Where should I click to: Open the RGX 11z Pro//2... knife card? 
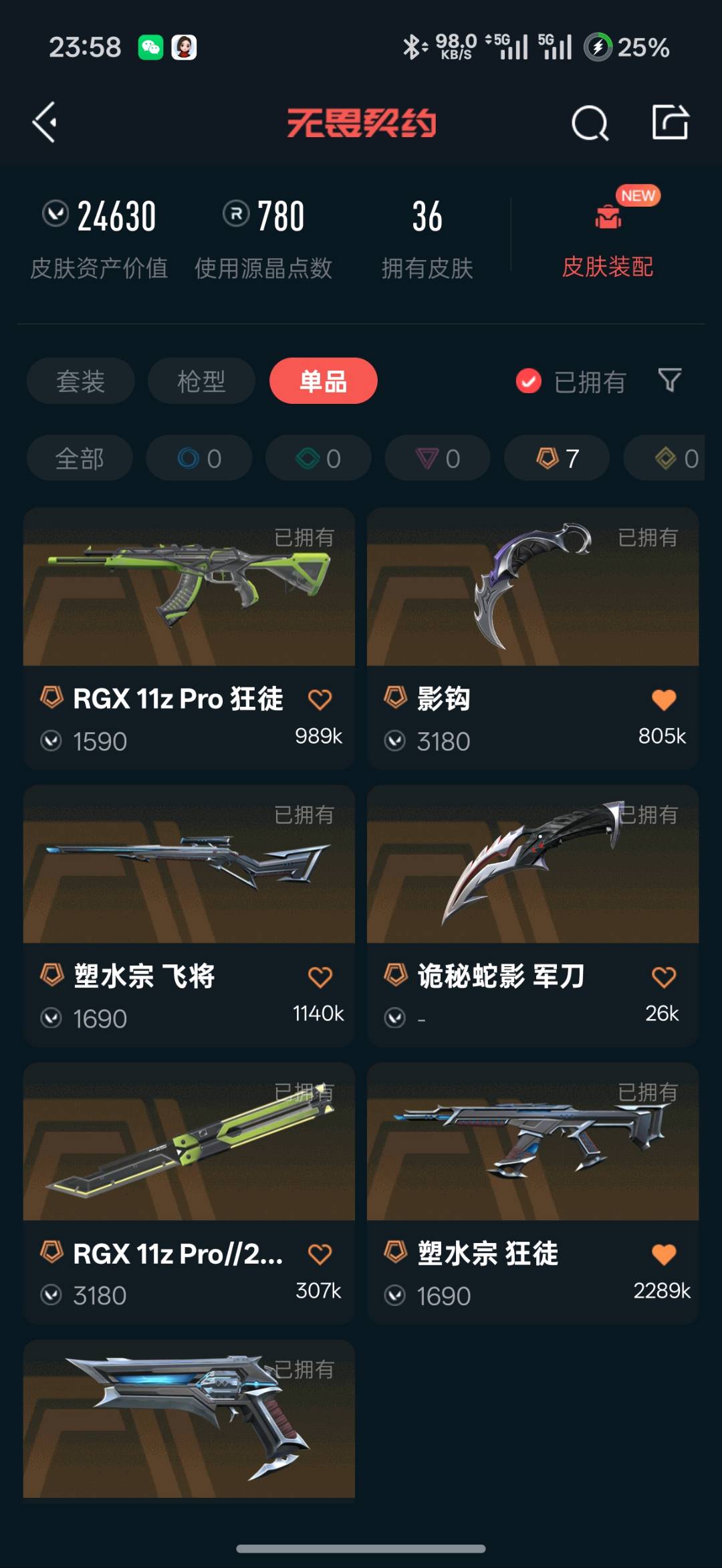coord(189,1143)
